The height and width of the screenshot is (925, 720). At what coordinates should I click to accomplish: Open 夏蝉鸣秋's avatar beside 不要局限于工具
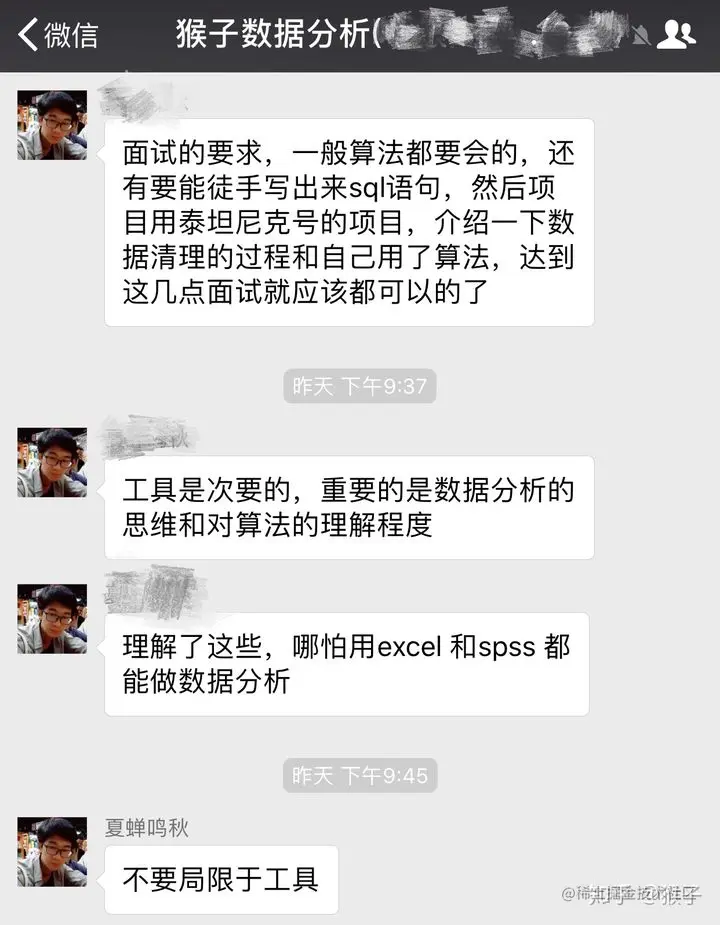tap(52, 851)
